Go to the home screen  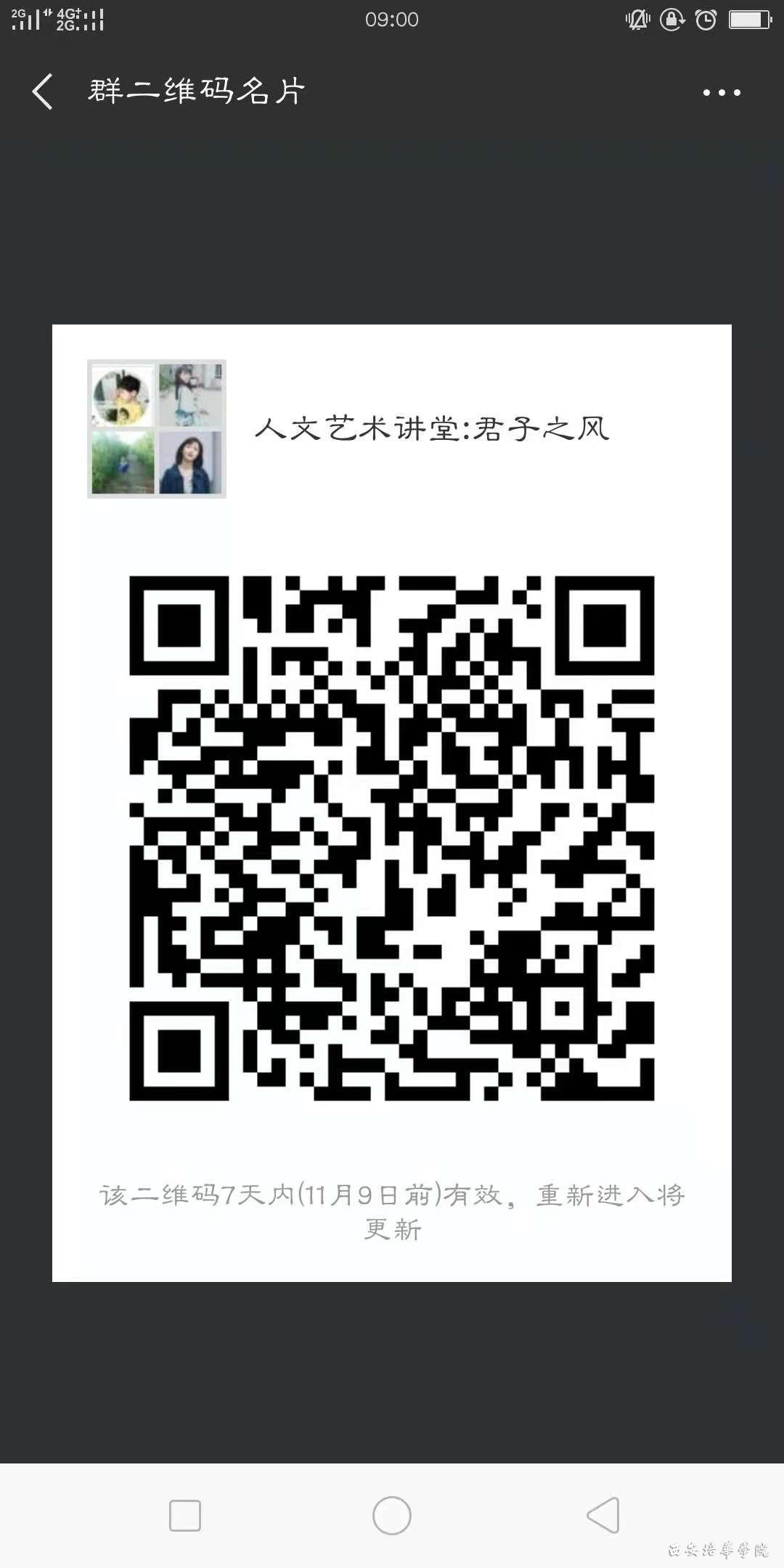point(392,1516)
